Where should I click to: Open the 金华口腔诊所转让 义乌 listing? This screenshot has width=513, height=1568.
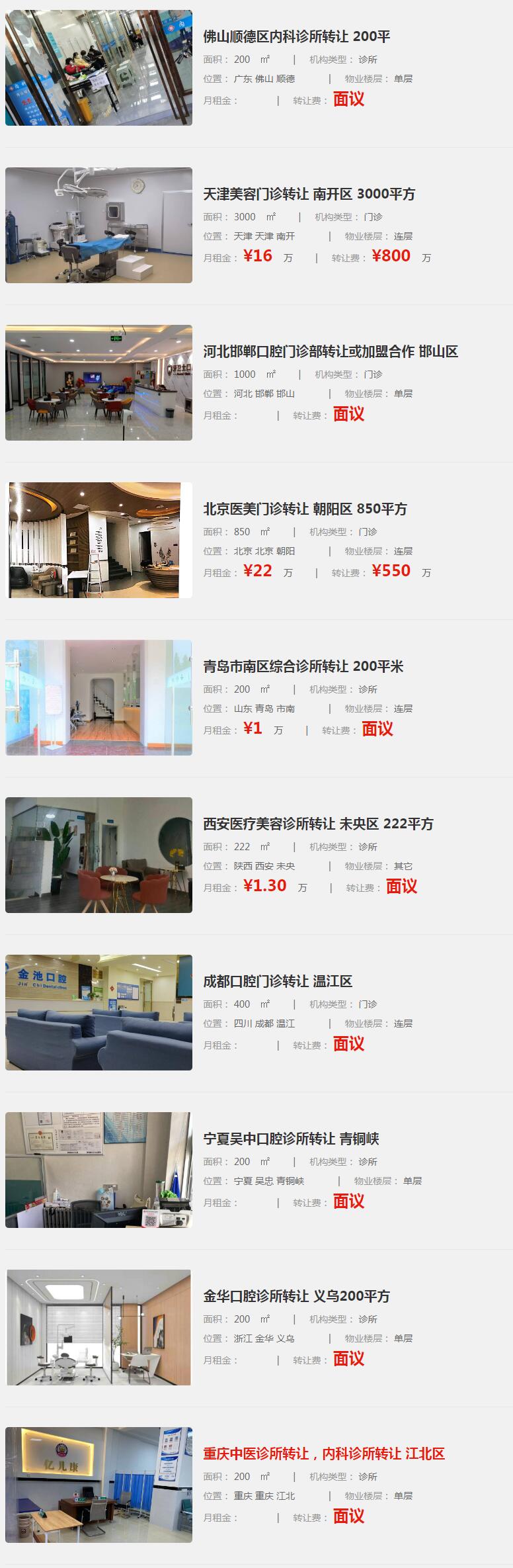(x=296, y=1296)
